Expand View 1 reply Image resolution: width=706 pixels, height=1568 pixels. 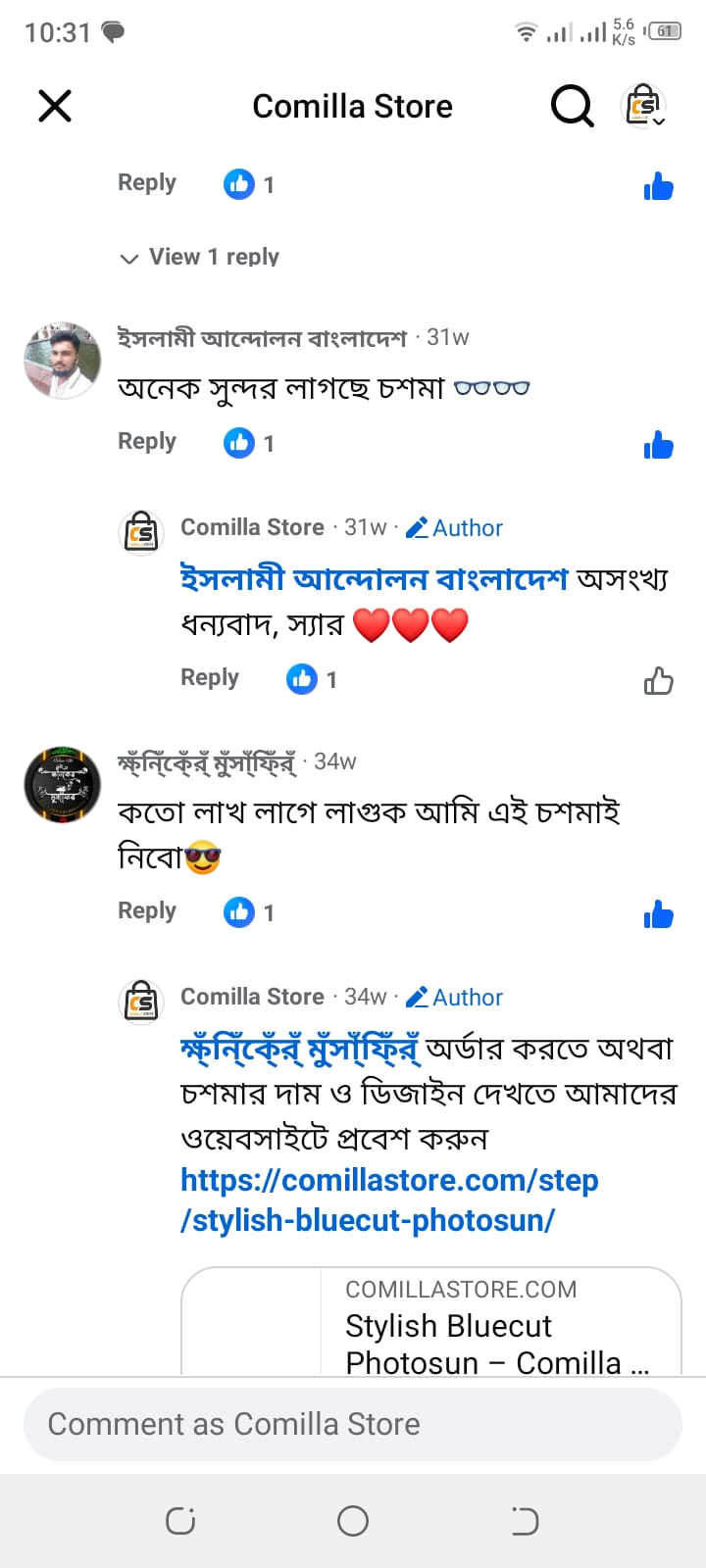click(200, 257)
